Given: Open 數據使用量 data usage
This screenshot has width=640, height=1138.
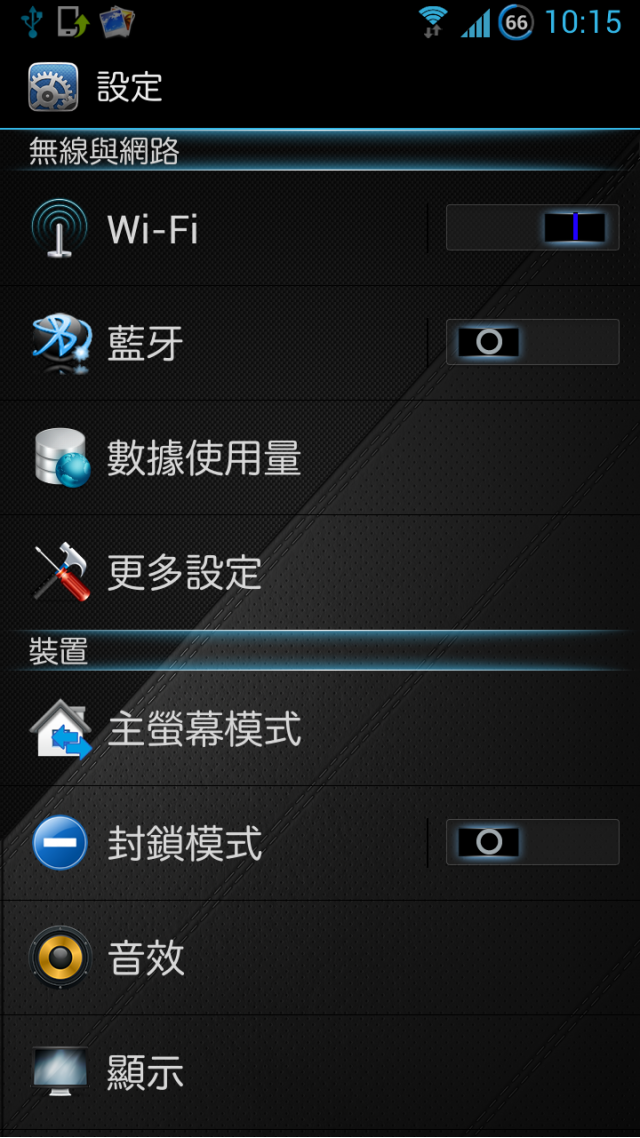Looking at the screenshot, I should pyautogui.click(x=300, y=458).
